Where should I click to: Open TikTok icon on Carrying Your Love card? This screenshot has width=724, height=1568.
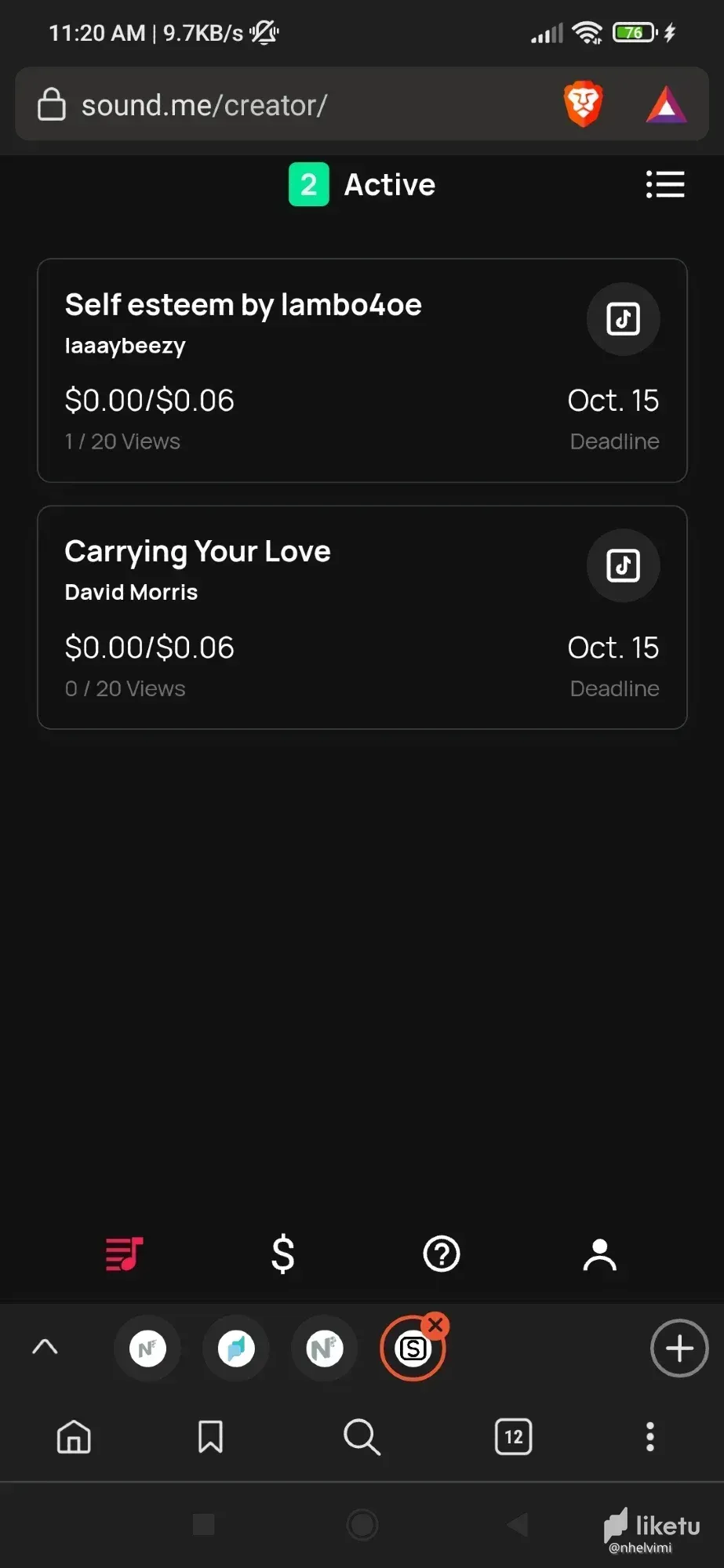623,565
